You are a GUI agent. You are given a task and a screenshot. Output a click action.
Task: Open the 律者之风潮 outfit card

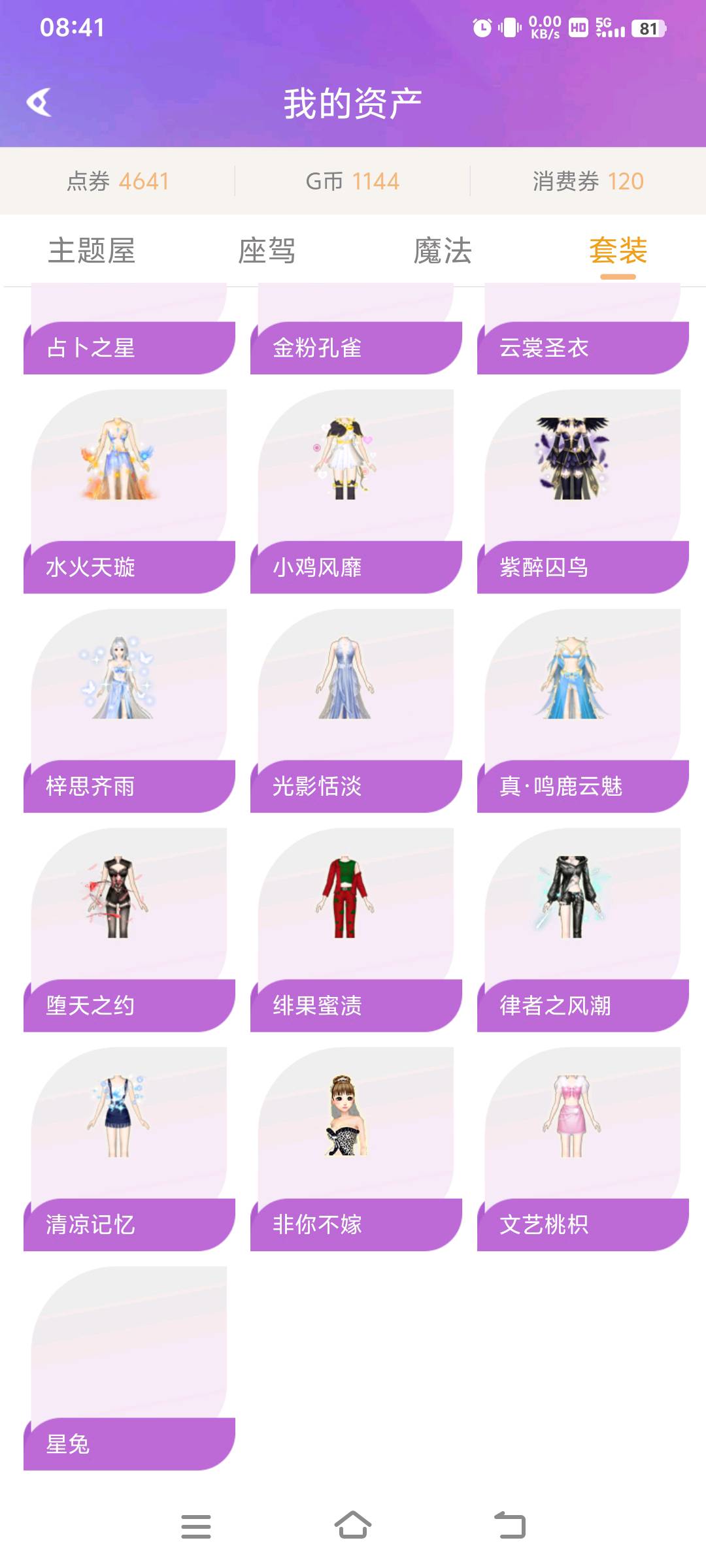[x=582, y=928]
